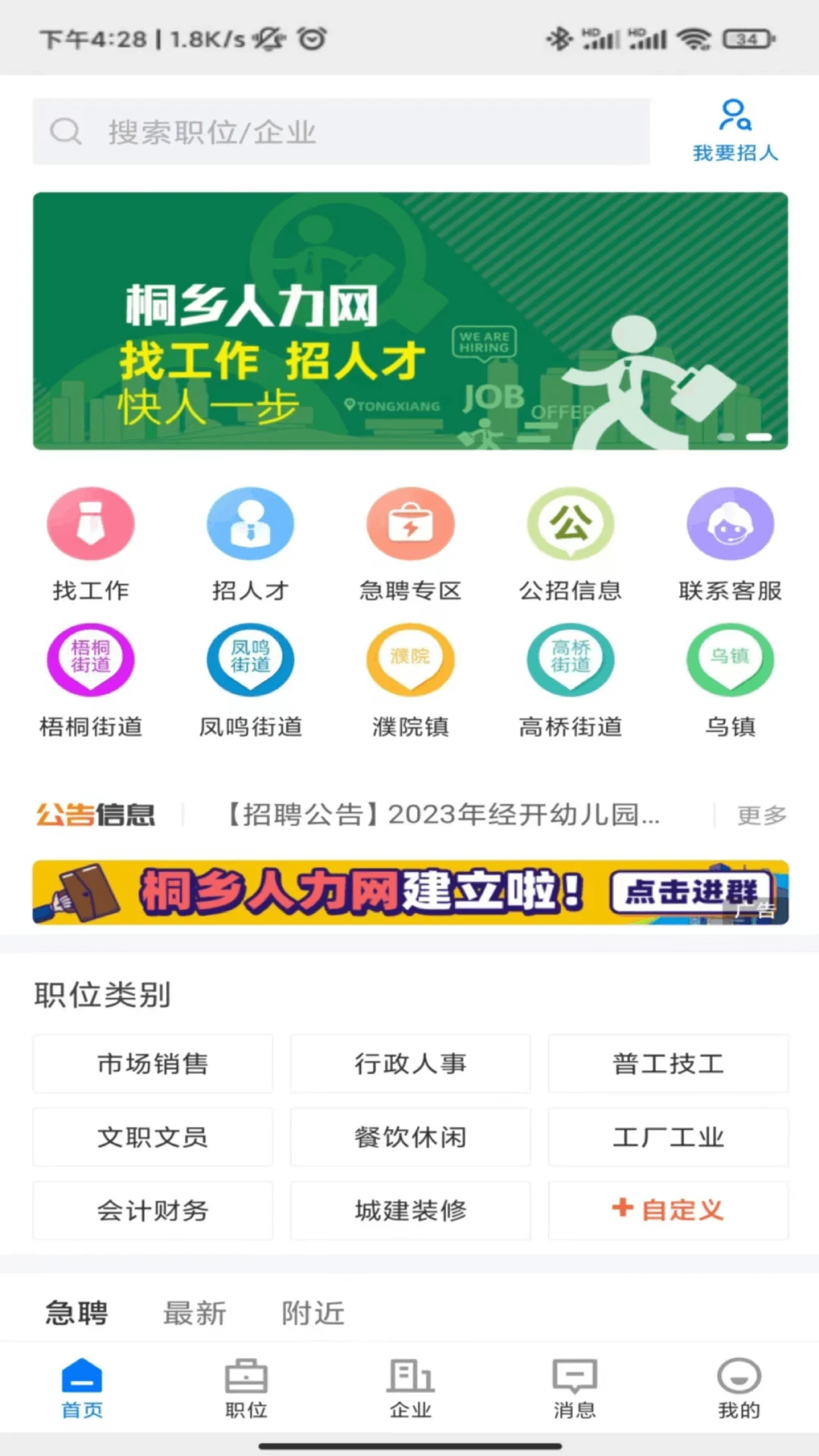Switch to the 最新 newest jobs tab
This screenshot has width=819, height=1456.
pos(193,1312)
